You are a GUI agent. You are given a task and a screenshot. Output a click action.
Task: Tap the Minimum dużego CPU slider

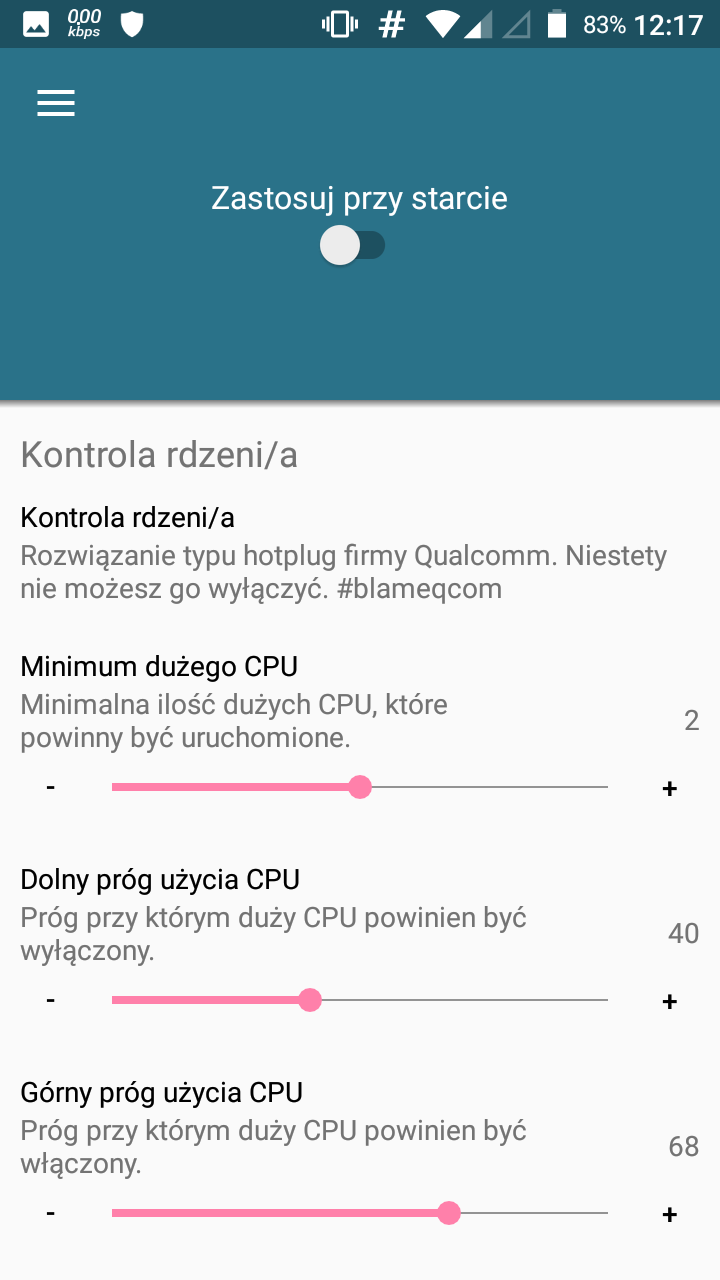coord(360,788)
